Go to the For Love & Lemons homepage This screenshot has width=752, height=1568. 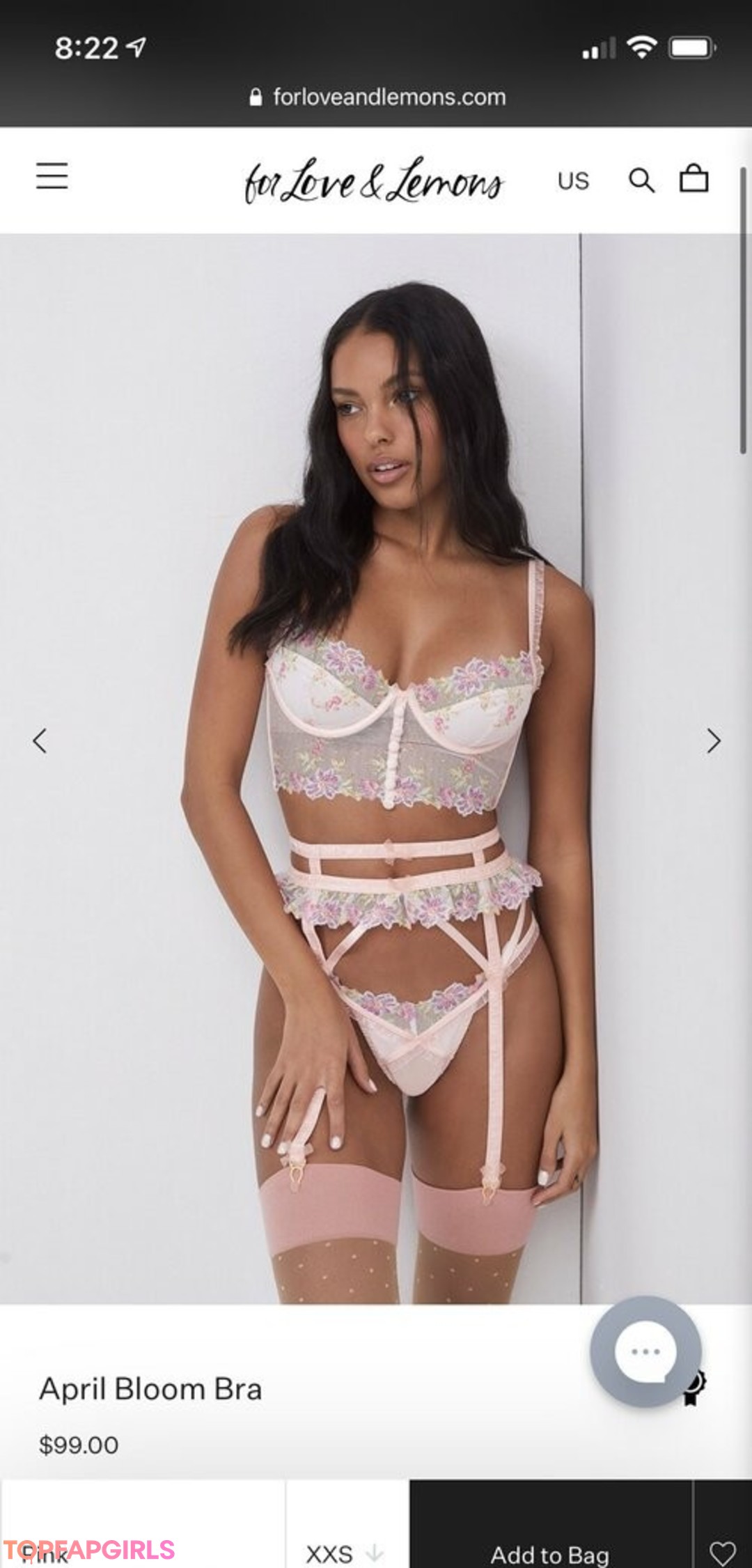(x=373, y=181)
